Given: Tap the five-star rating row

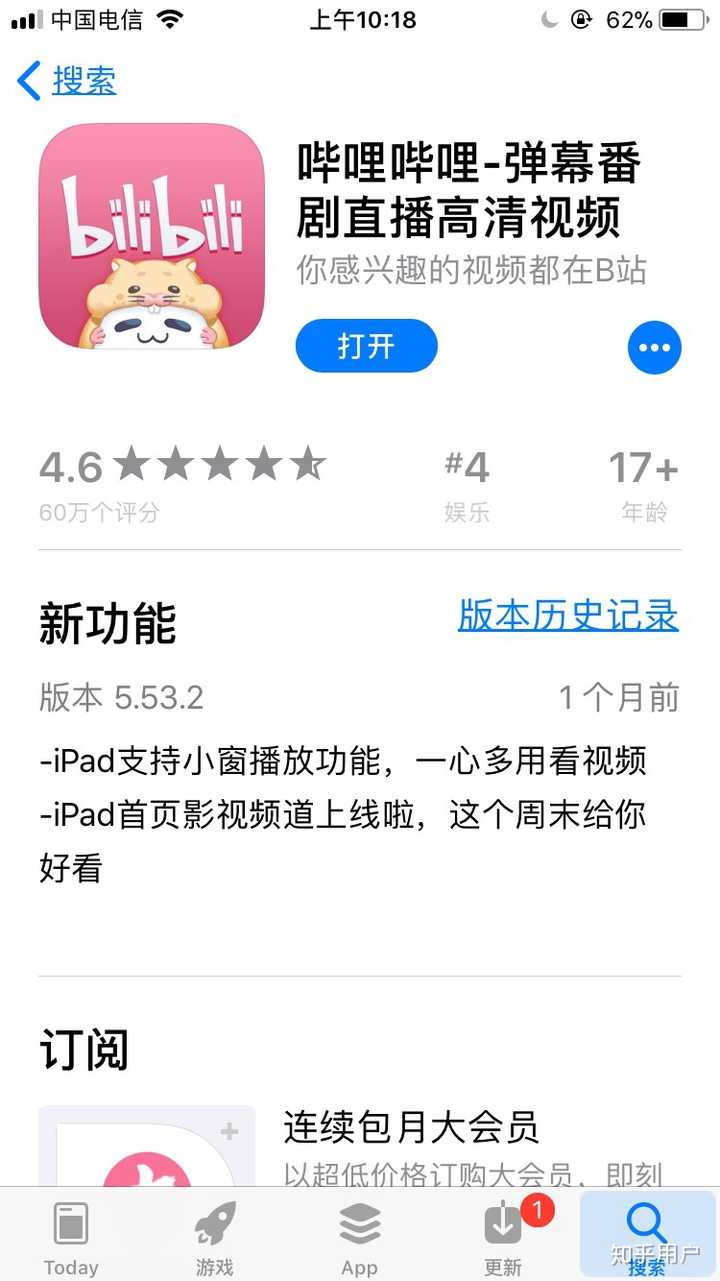Looking at the screenshot, I should pos(222,463).
